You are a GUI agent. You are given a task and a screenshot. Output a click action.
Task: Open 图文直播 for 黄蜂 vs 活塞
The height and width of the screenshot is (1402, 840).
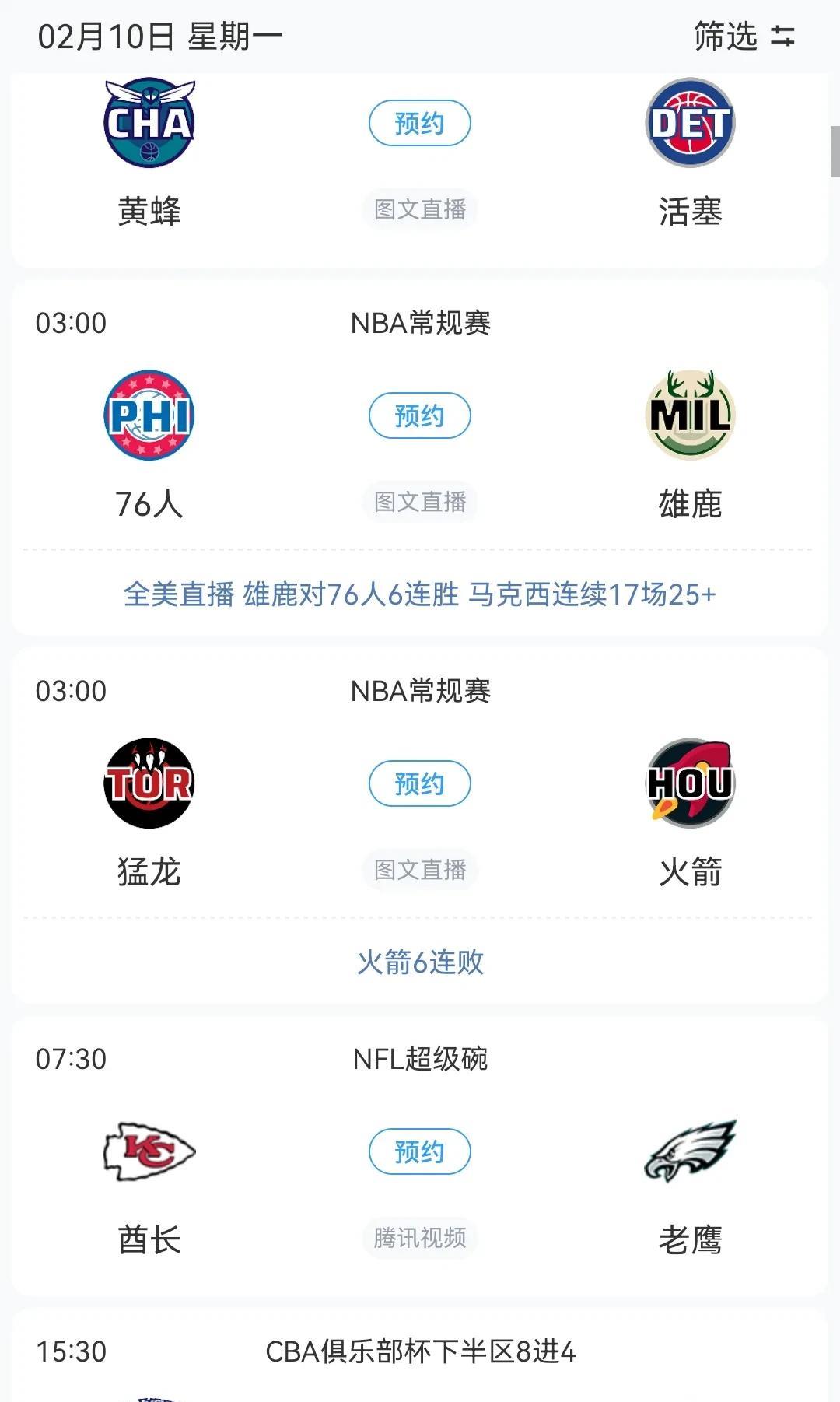coord(419,209)
